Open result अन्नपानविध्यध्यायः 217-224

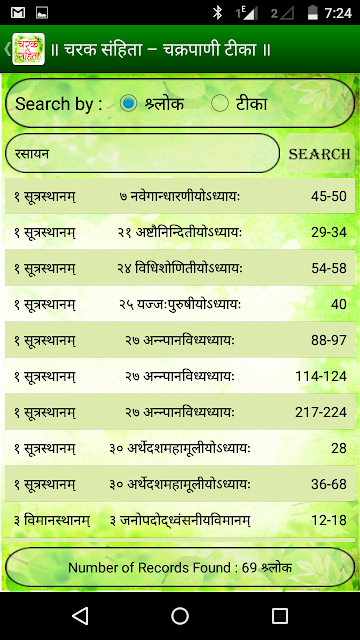click(x=180, y=411)
